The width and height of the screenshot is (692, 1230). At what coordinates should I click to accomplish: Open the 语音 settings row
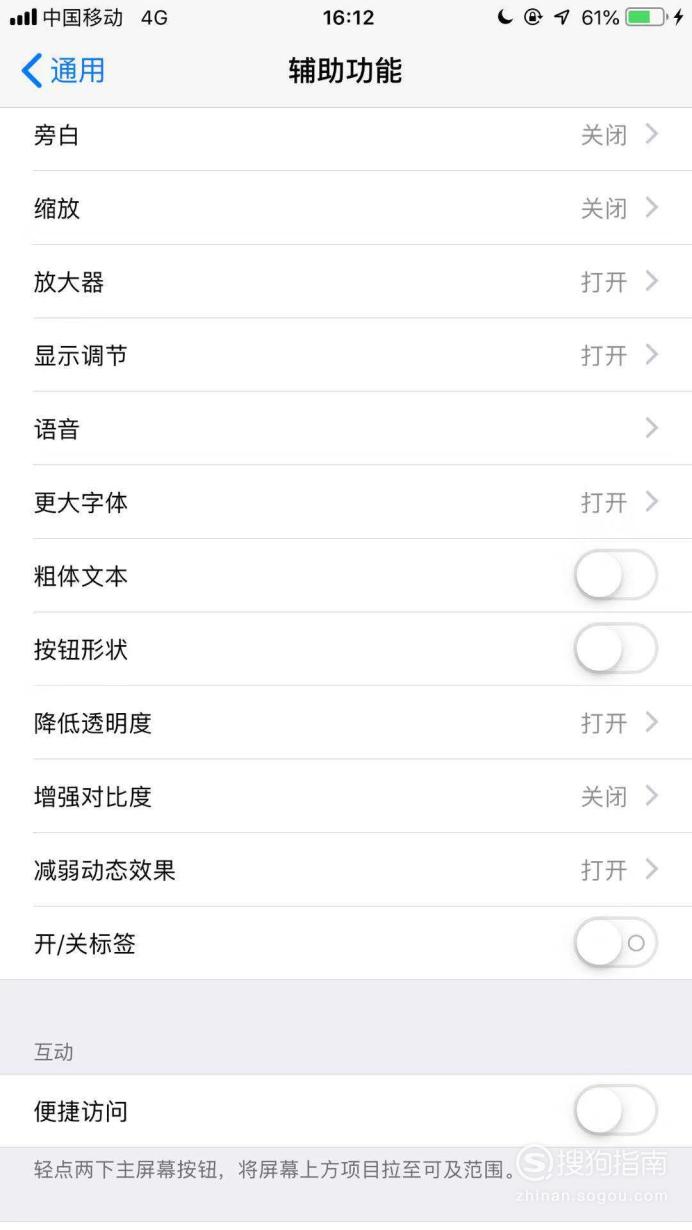346,429
